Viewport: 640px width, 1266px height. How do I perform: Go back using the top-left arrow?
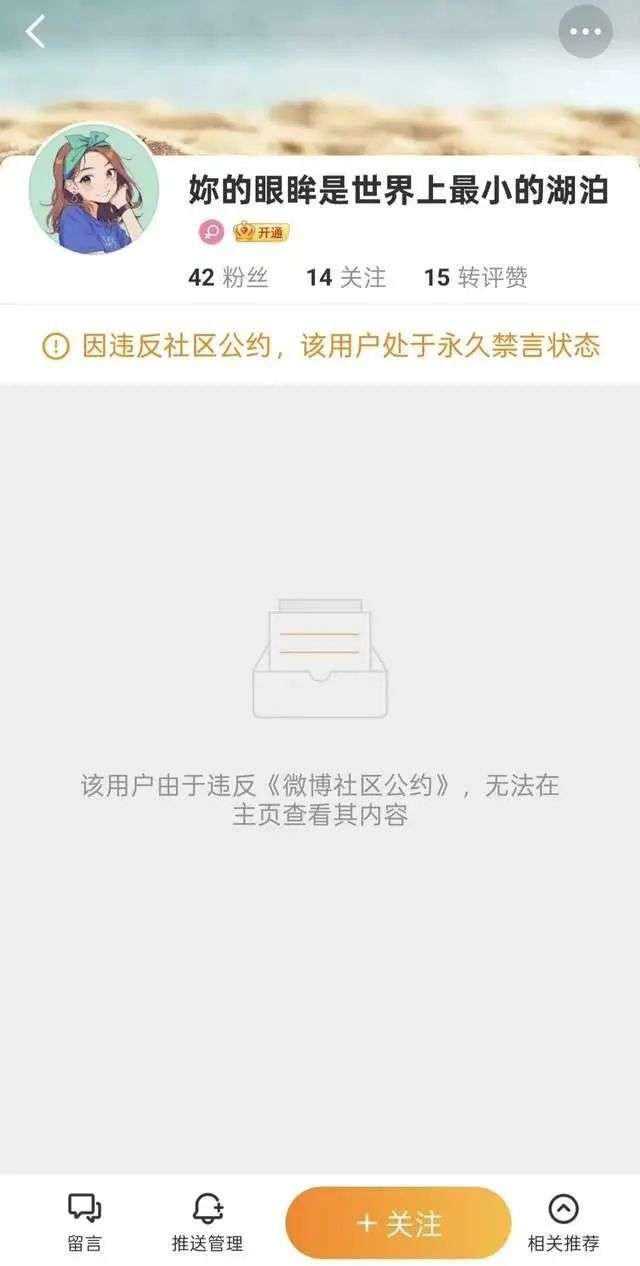coord(36,32)
